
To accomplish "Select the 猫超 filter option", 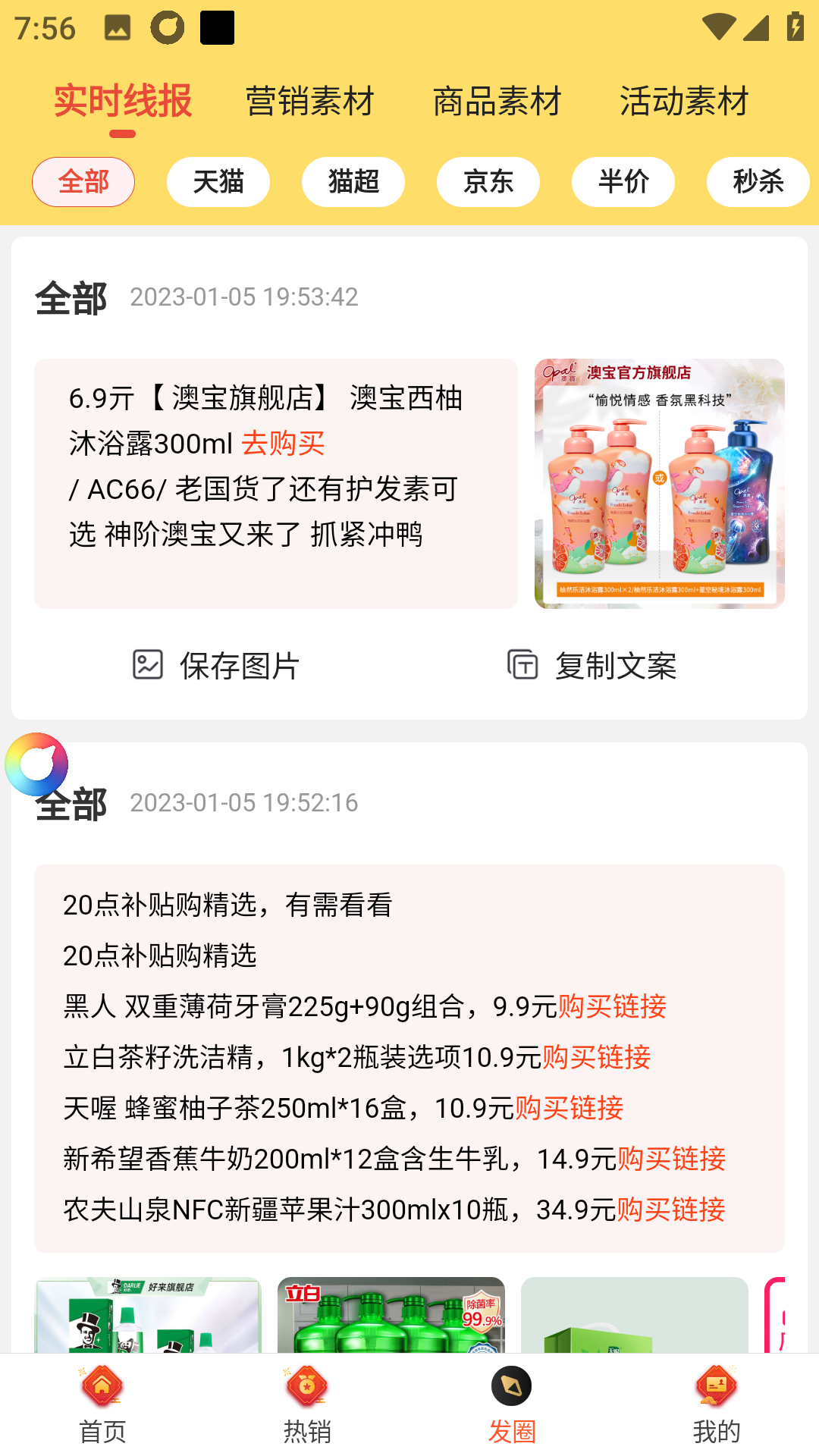I will pos(353,182).
